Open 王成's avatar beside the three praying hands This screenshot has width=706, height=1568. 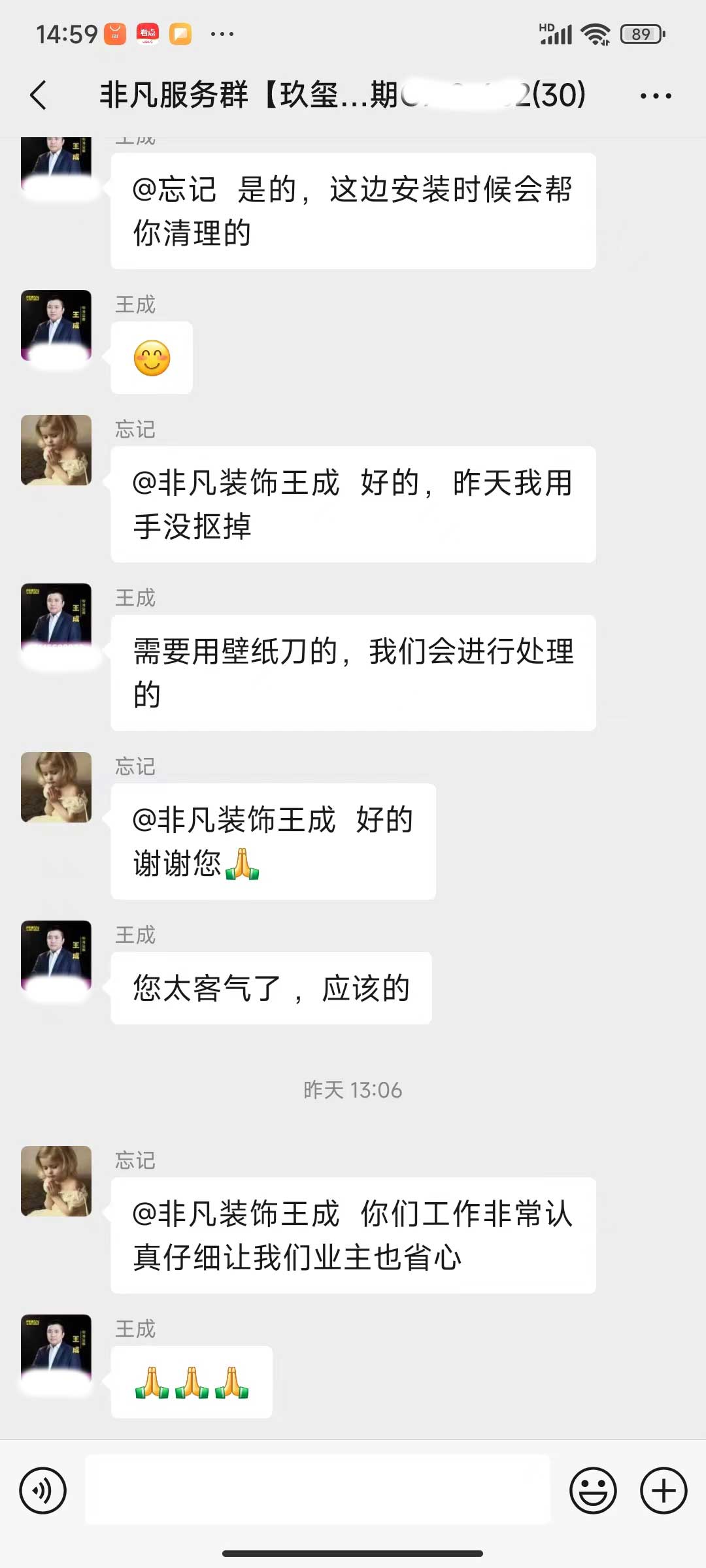[56, 1349]
